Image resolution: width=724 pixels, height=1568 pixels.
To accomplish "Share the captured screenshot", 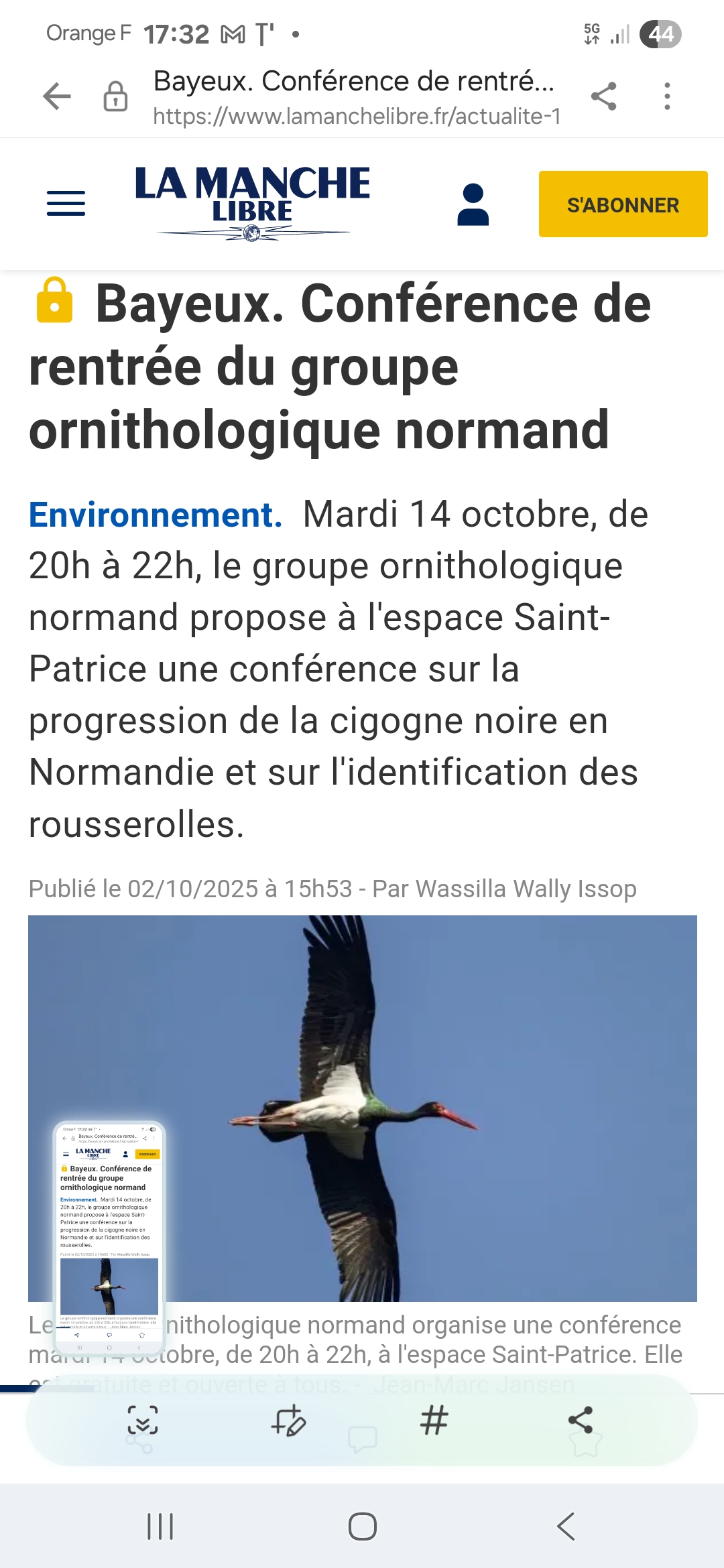I will [580, 1420].
